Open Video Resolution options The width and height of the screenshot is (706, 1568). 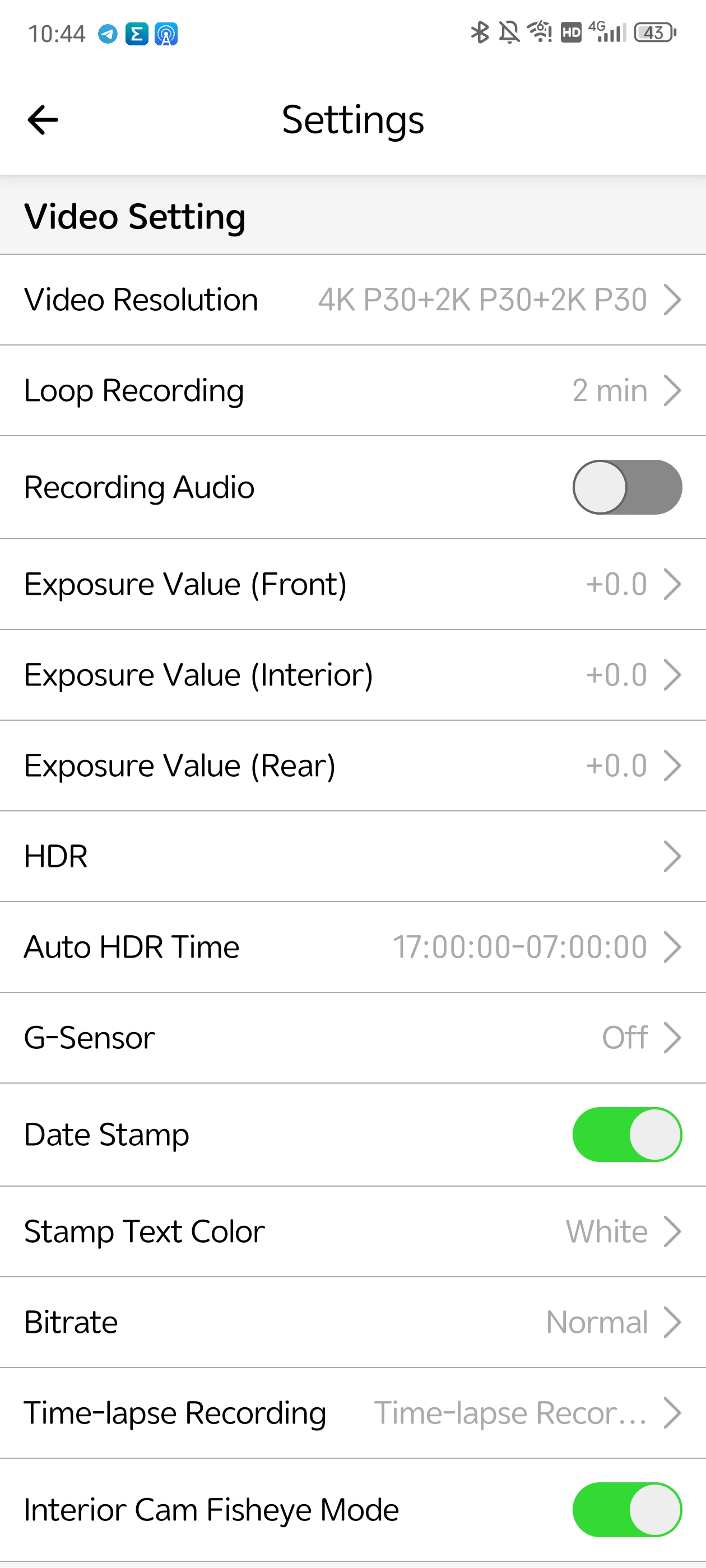click(352, 300)
